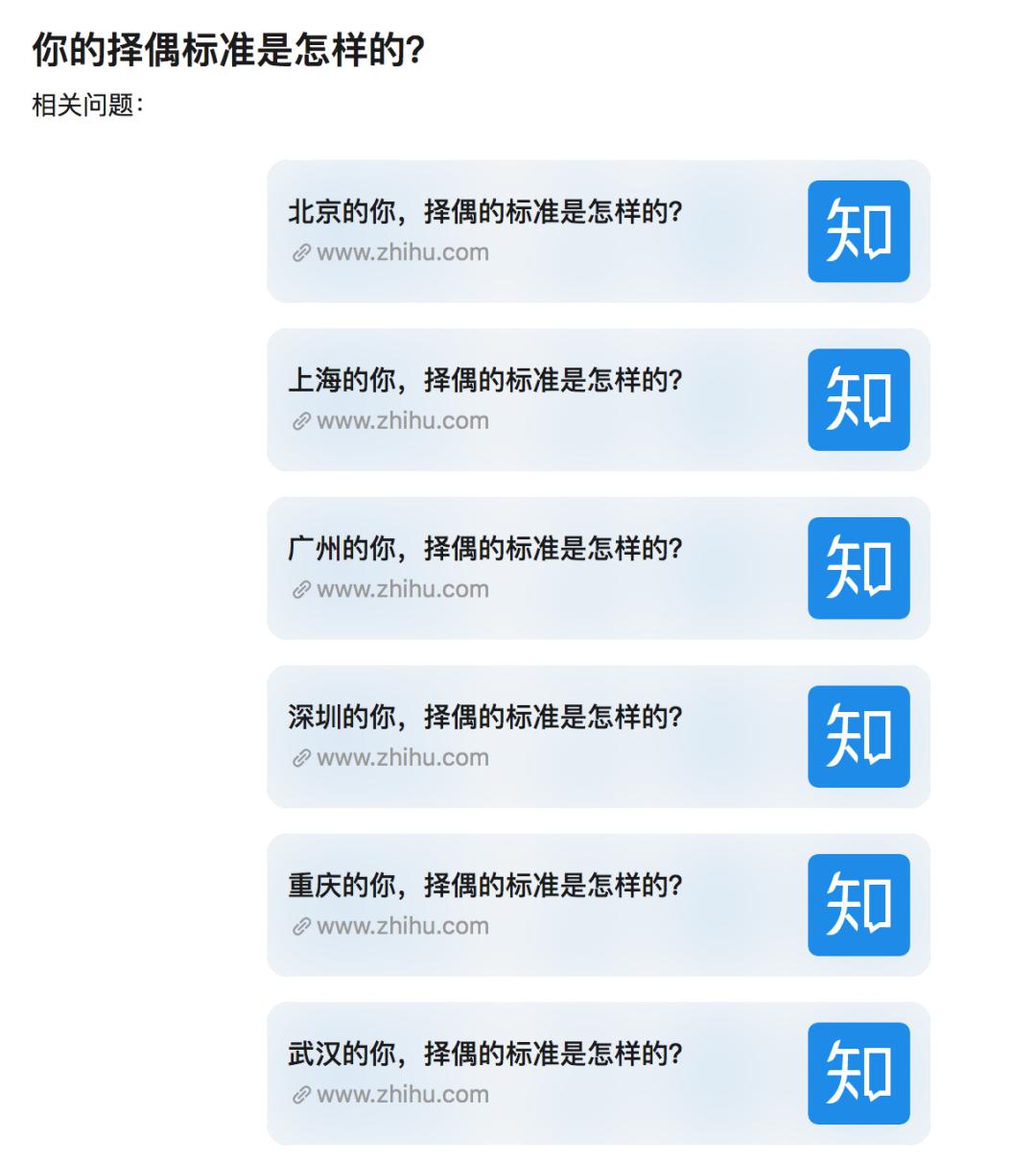Open the 武汉的你 related question card
The width and height of the screenshot is (1036, 1162).
pyautogui.click(x=599, y=1073)
